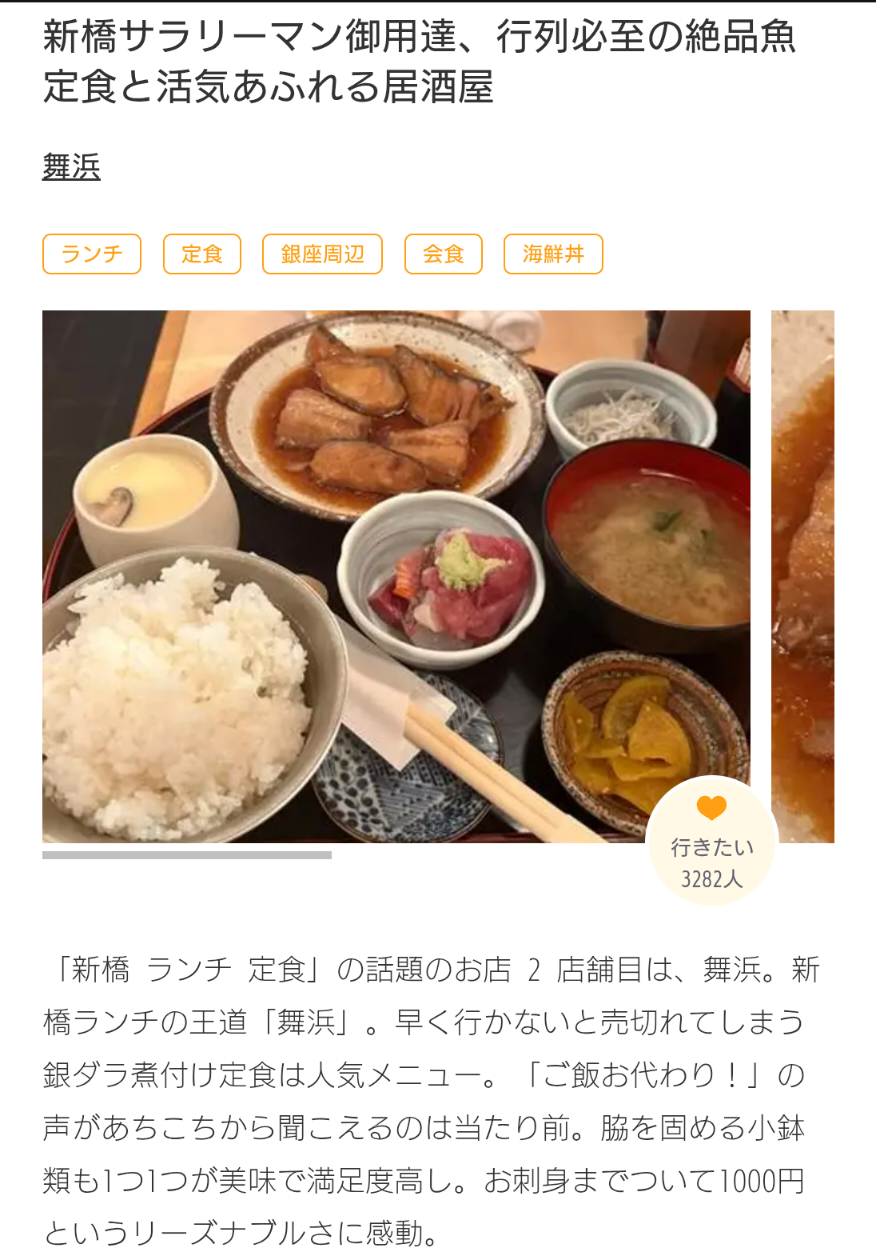This screenshot has height=1257, width=876.
Task: Tap the 定食 tag chip
Action: pyautogui.click(x=202, y=254)
